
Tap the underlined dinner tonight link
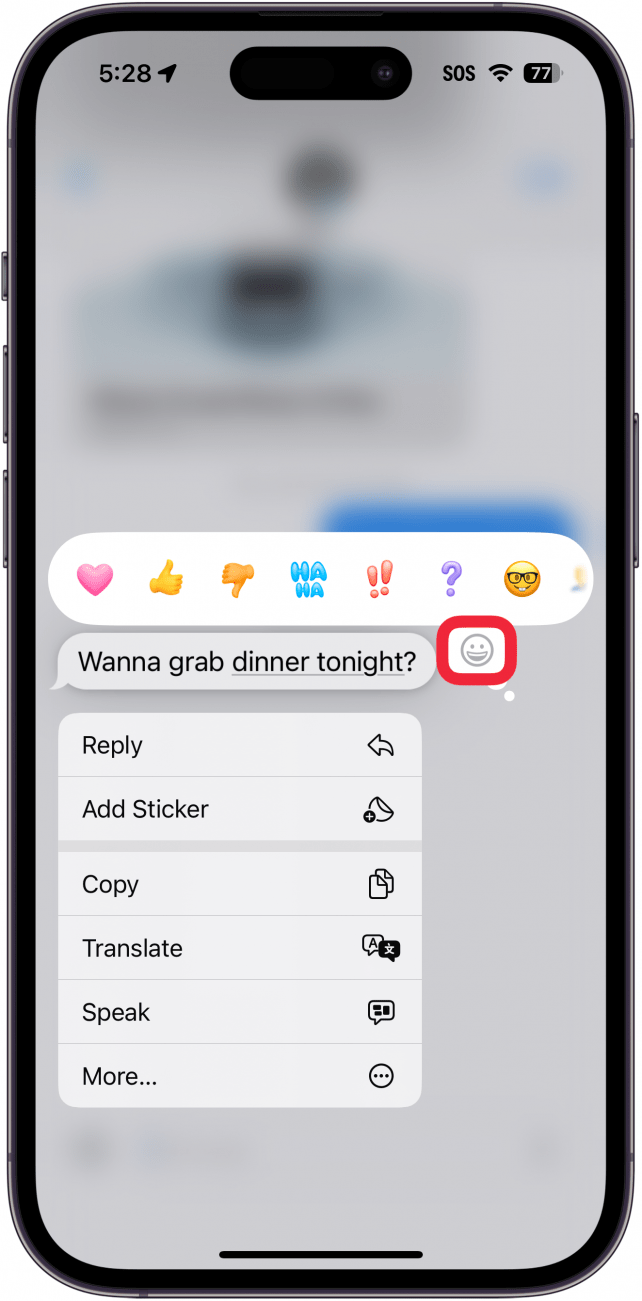coord(318,662)
